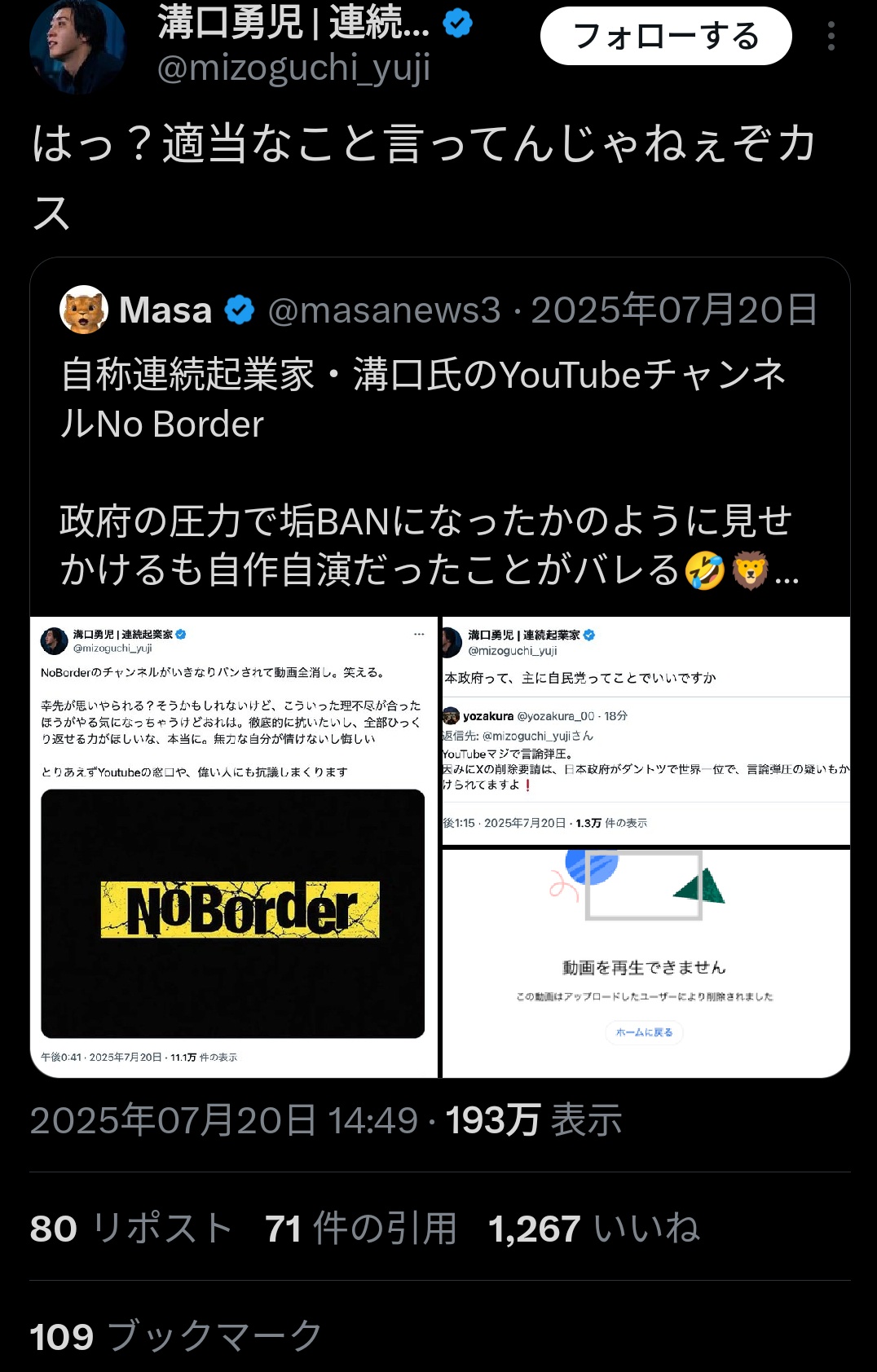
Task: View the 動画を再生できません screenshot image
Action: pos(646,963)
